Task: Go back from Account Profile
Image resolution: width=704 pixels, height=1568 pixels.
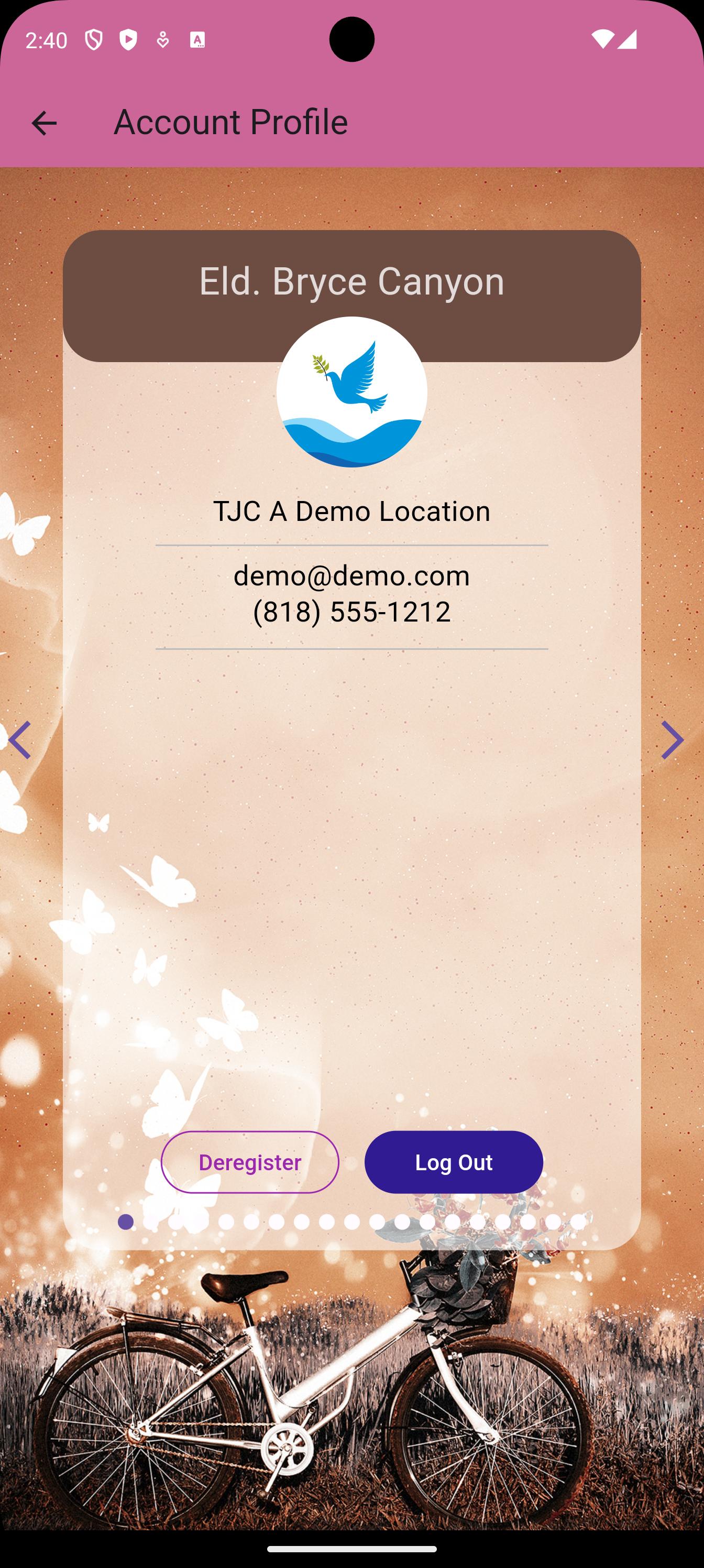Action: pos(44,123)
